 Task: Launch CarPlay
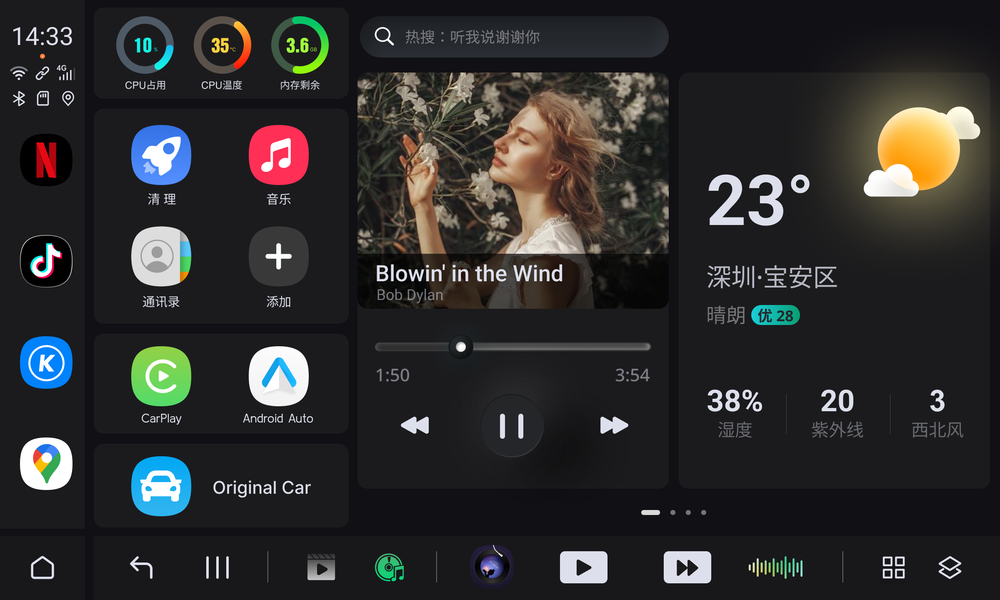(x=161, y=376)
